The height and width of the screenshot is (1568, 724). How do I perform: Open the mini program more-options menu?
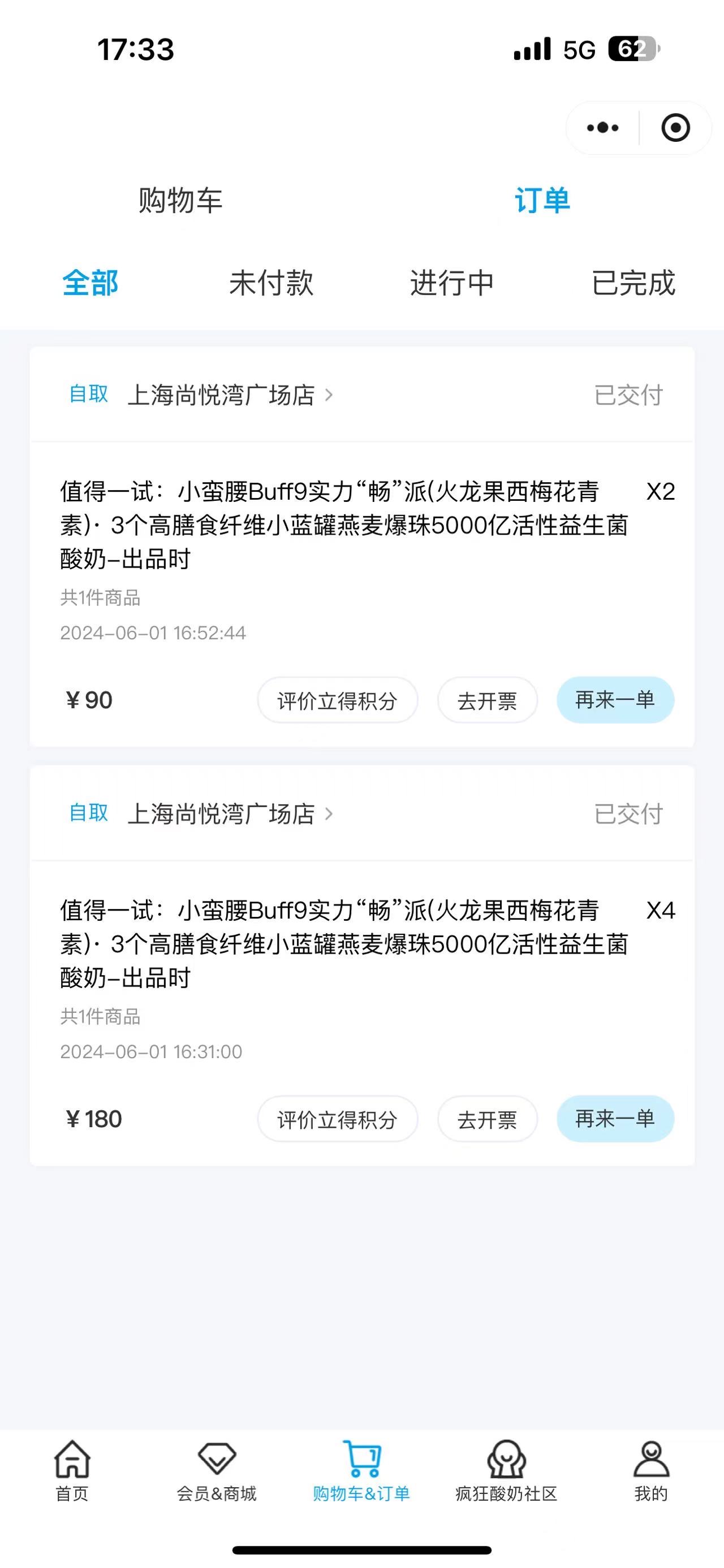point(602,128)
